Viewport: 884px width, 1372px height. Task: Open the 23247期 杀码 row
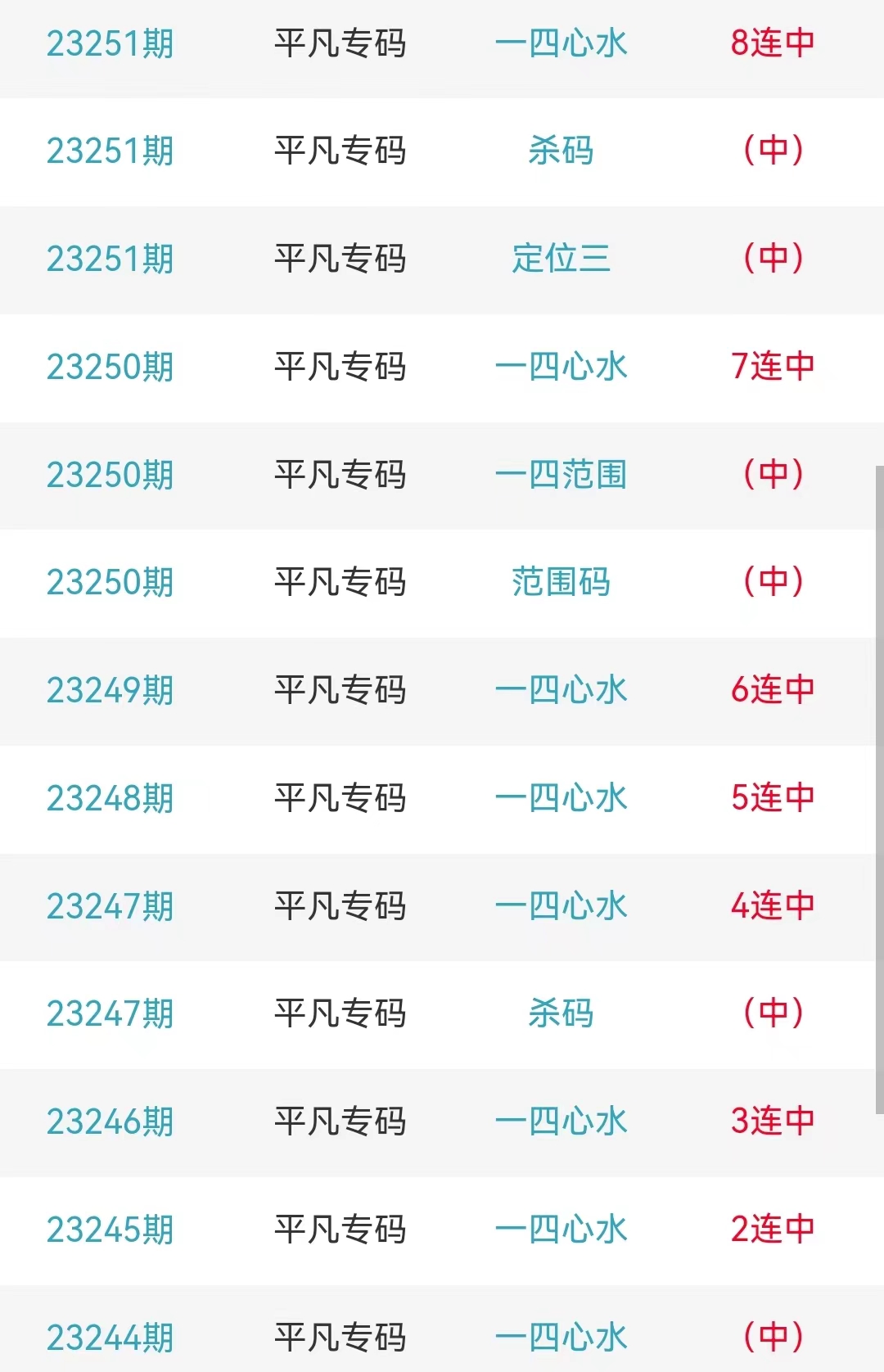(x=561, y=1014)
